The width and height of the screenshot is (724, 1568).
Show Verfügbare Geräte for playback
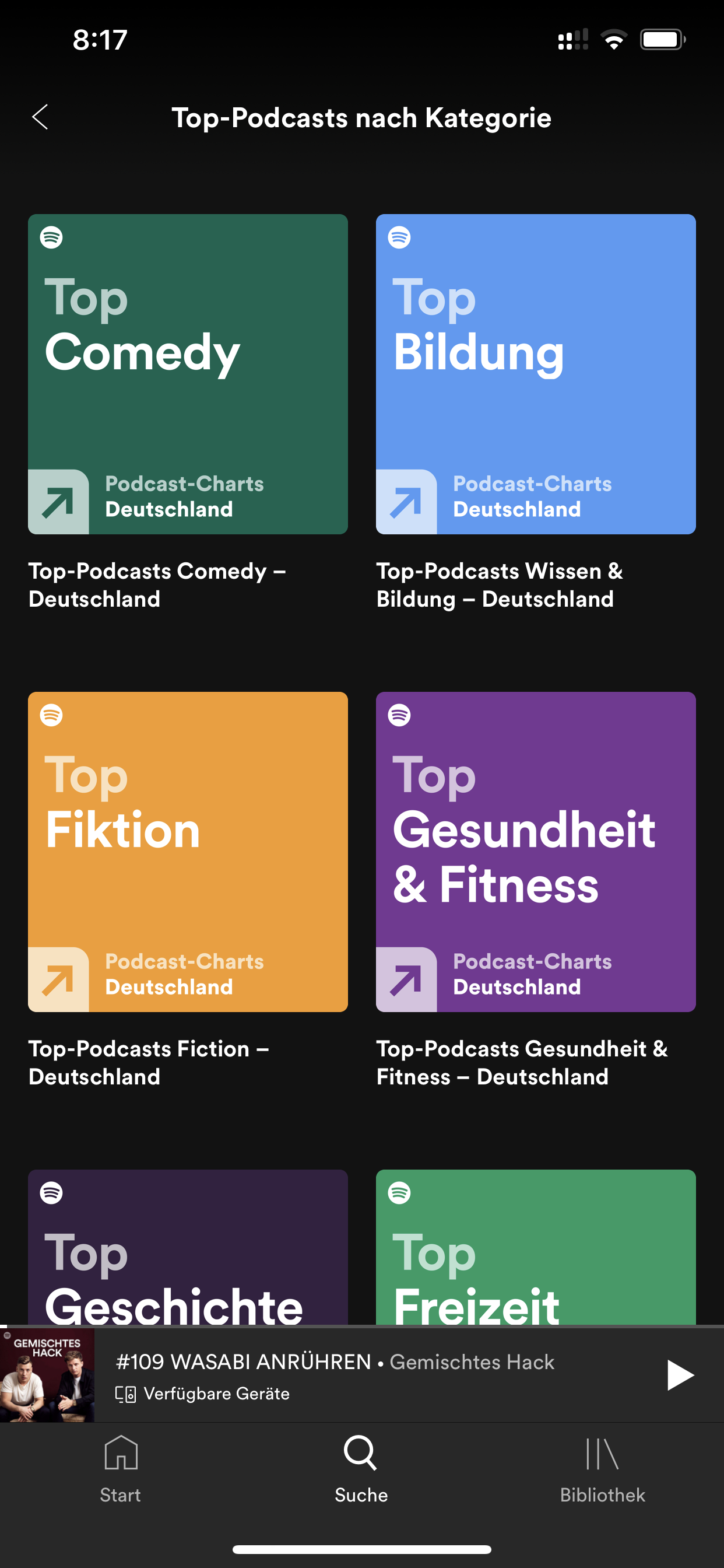[x=203, y=1394]
